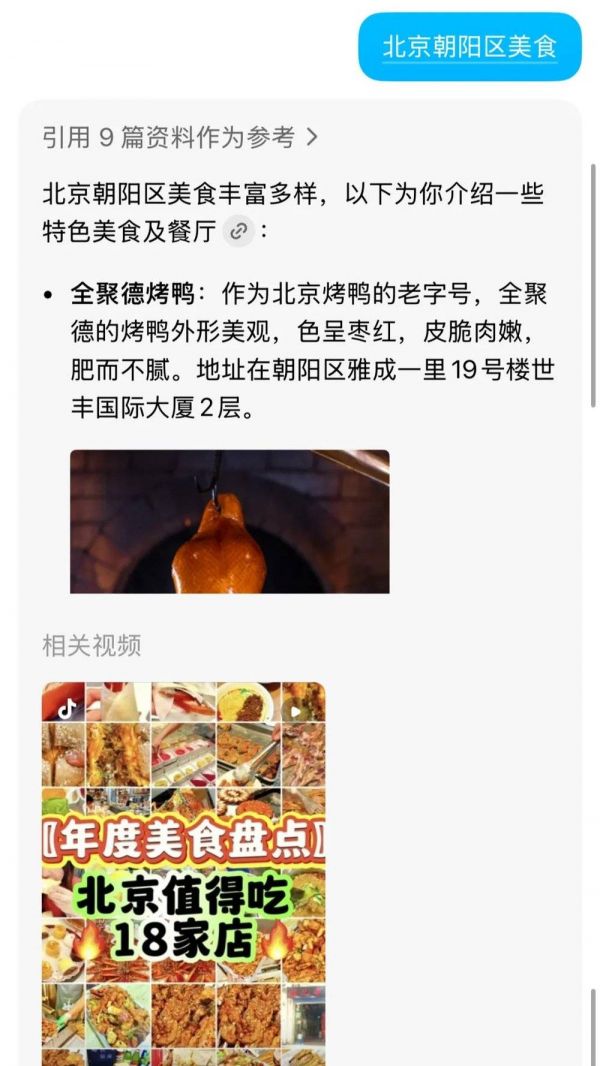Tap the 北京朝阳区美食 query bubble
600x1066 pixels.
click(469, 47)
